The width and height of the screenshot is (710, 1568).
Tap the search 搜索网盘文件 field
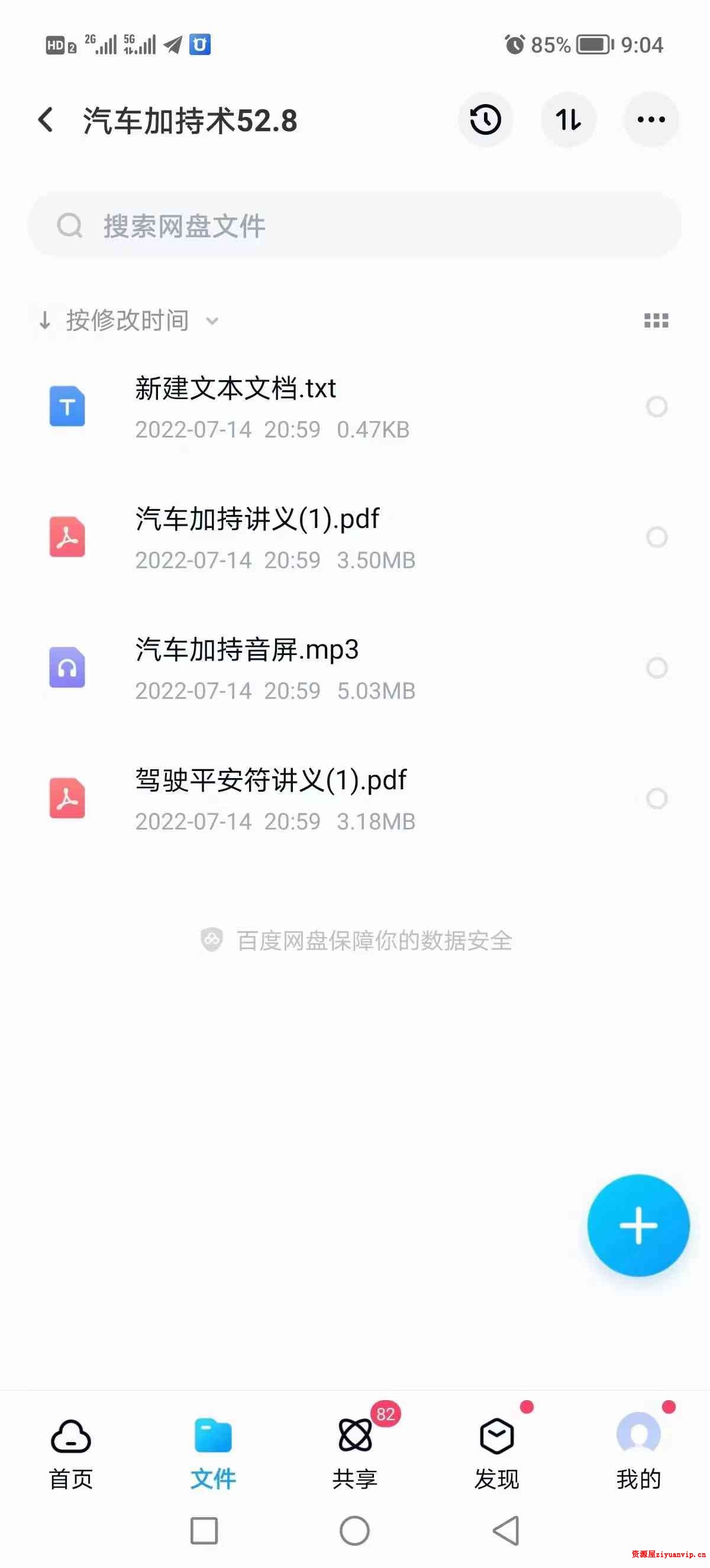coord(355,225)
